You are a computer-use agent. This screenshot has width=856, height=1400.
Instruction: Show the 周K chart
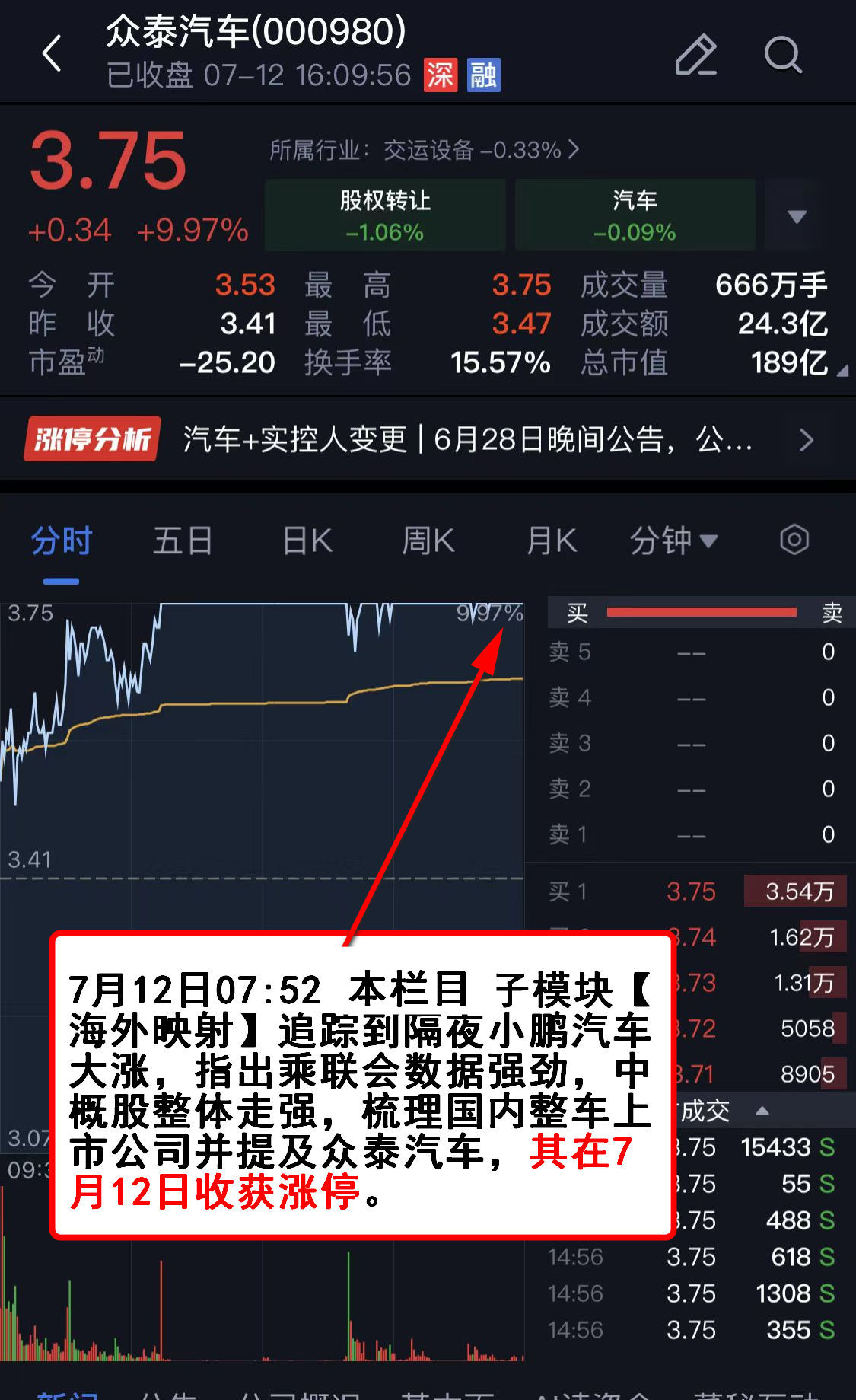tap(428, 541)
